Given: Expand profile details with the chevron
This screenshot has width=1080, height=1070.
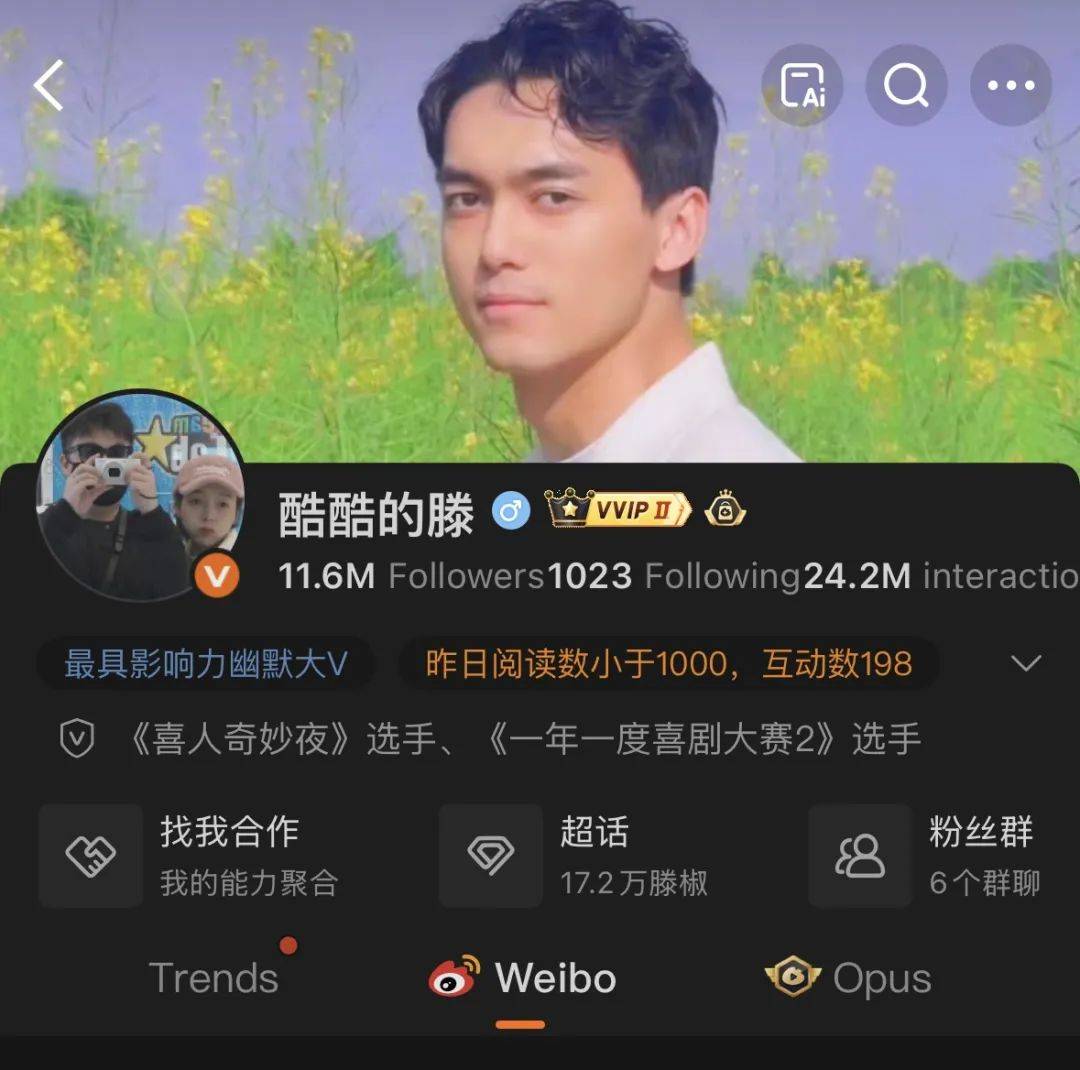Looking at the screenshot, I should tap(1026, 663).
